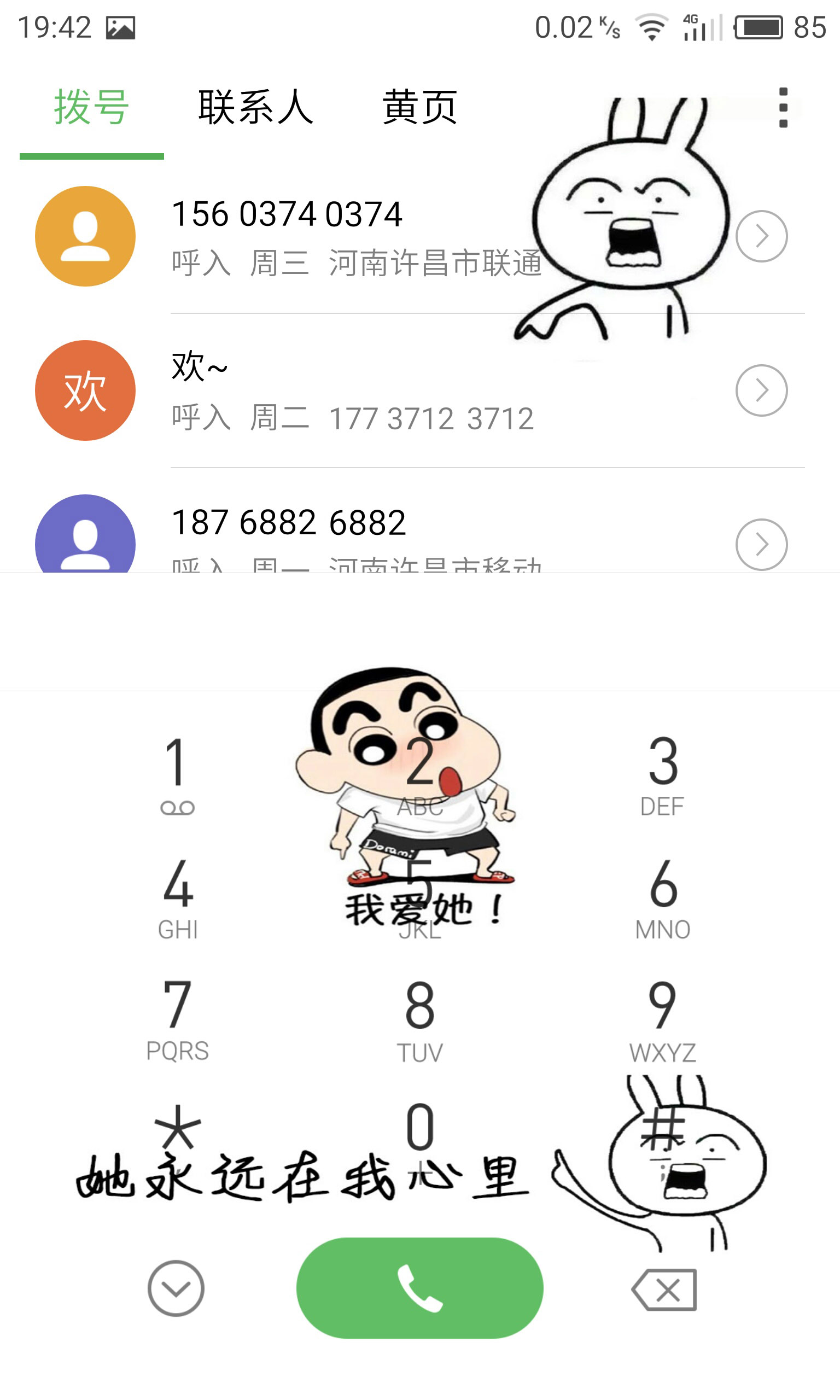The height and width of the screenshot is (1400, 840).
Task: Delete last digit with backspace icon
Action: pyautogui.click(x=664, y=1290)
